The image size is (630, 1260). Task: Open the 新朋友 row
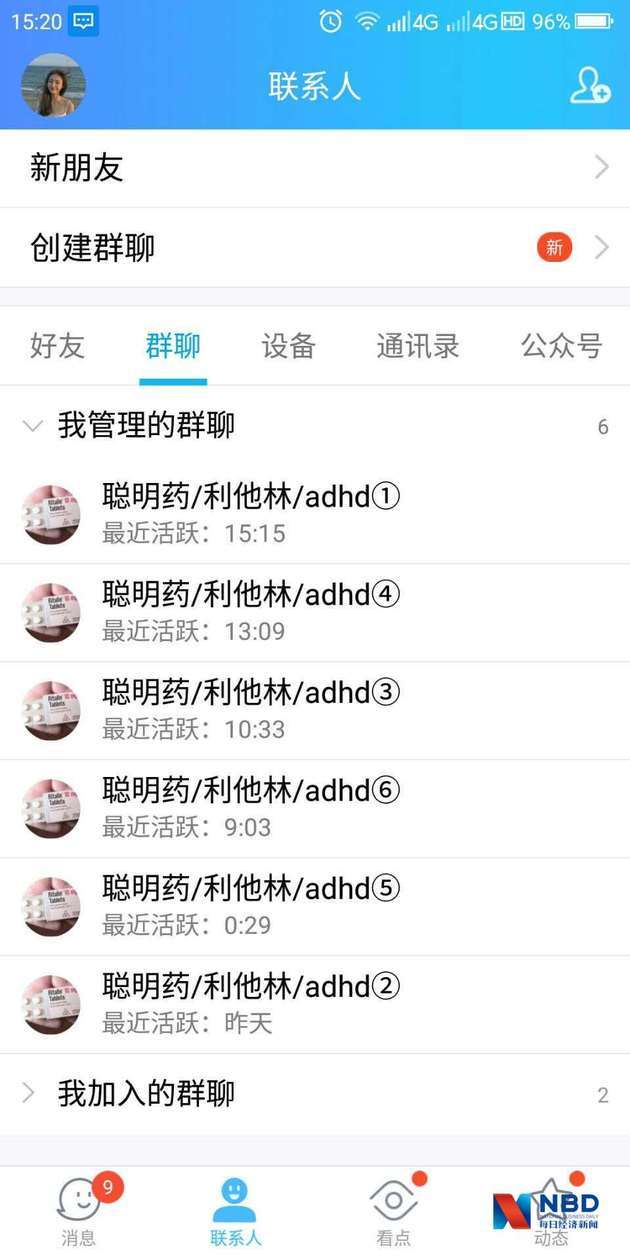[x=315, y=168]
